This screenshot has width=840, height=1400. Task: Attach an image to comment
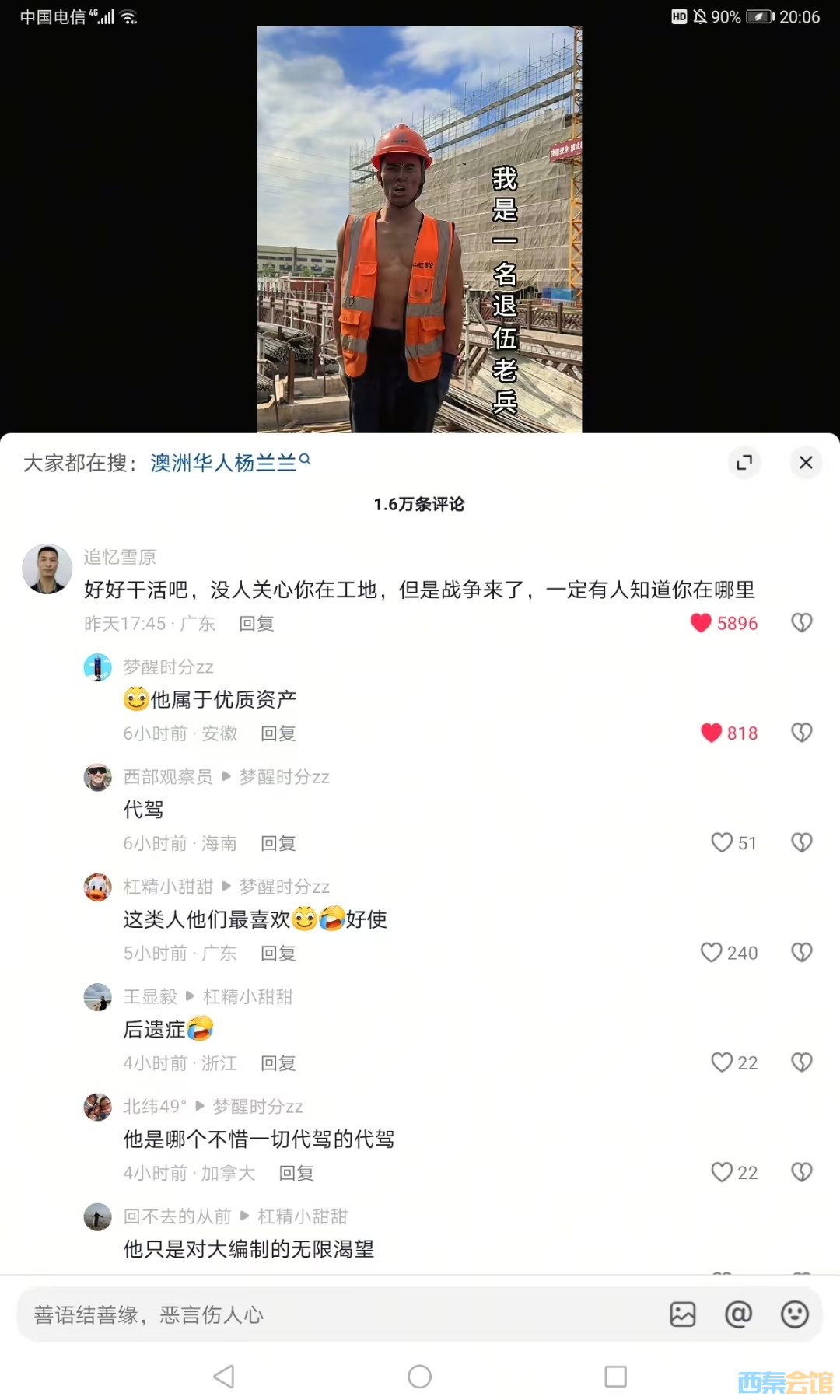point(683,1314)
